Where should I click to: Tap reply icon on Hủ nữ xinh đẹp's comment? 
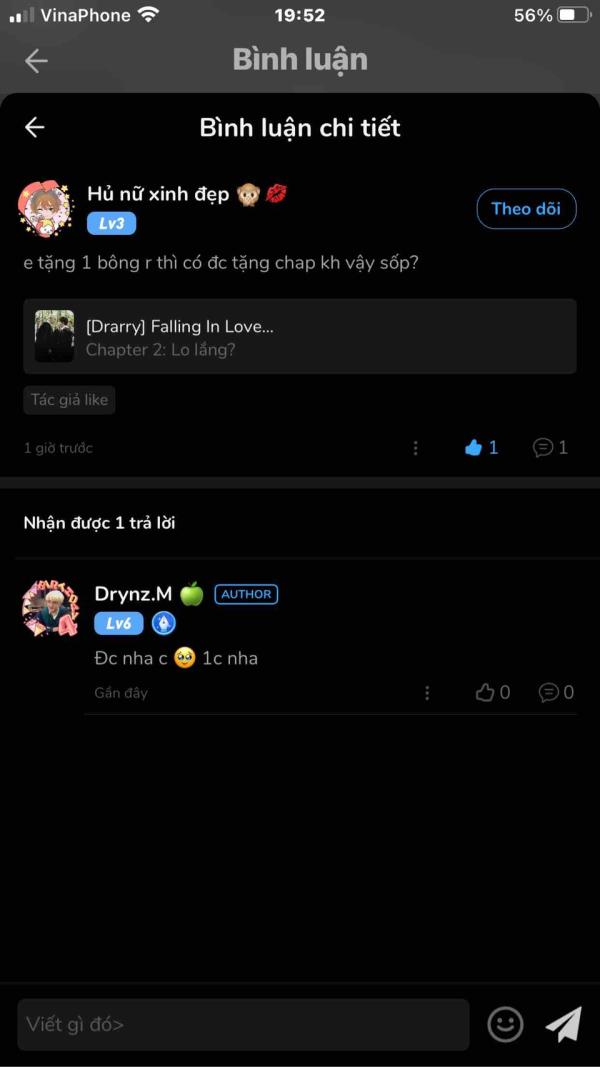pyautogui.click(x=550, y=448)
